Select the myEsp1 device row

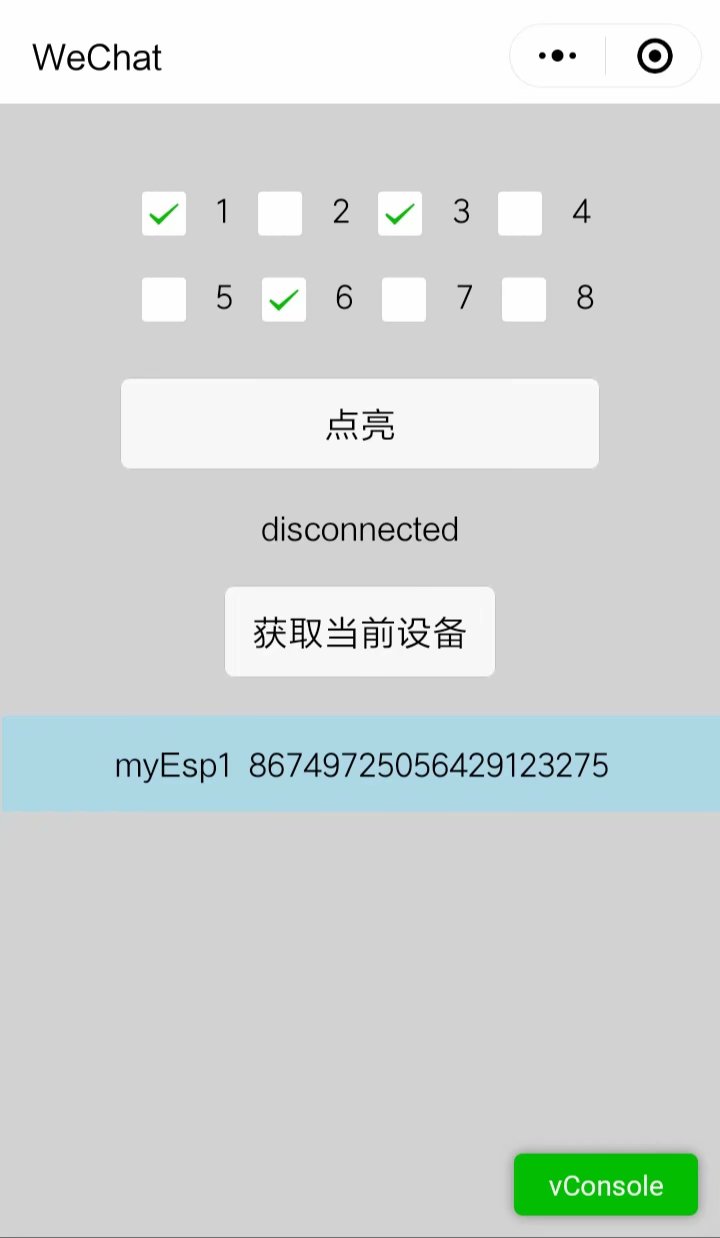(x=360, y=765)
